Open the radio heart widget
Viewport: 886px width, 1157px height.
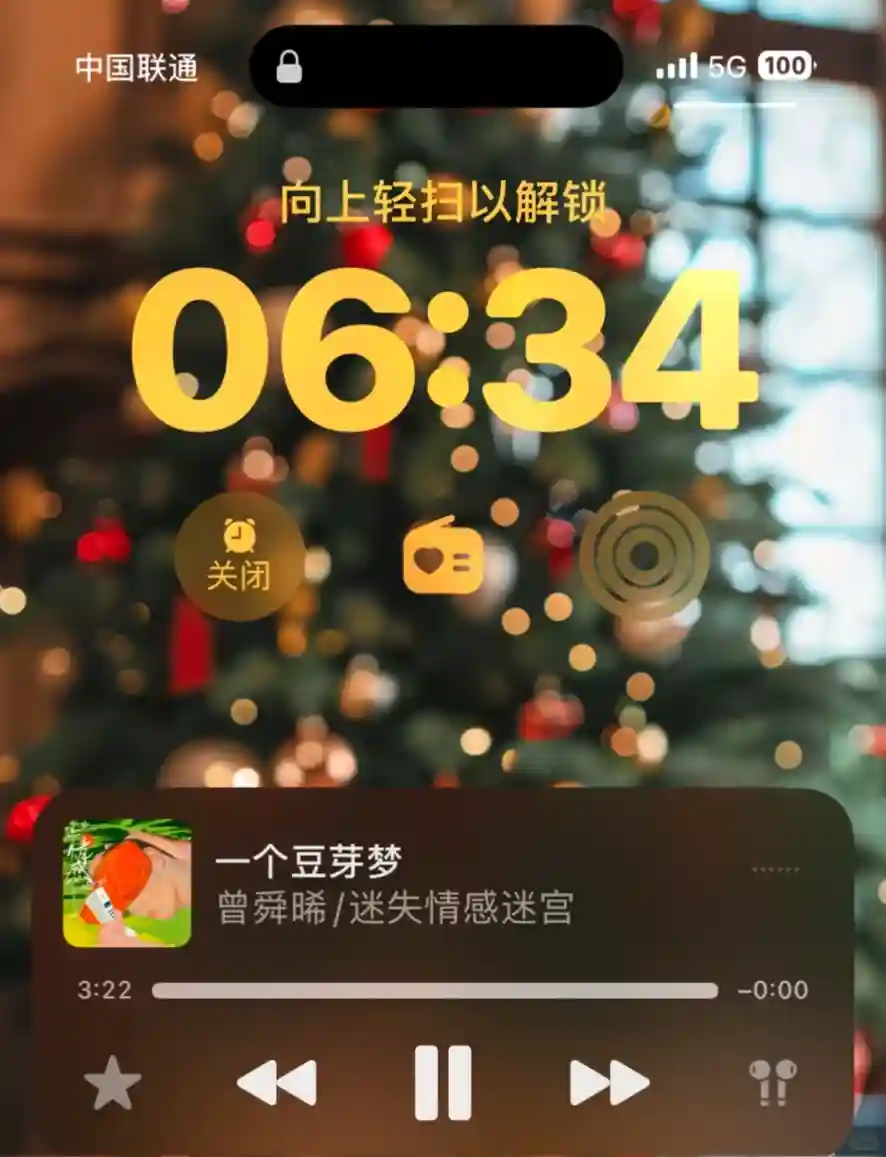443,558
